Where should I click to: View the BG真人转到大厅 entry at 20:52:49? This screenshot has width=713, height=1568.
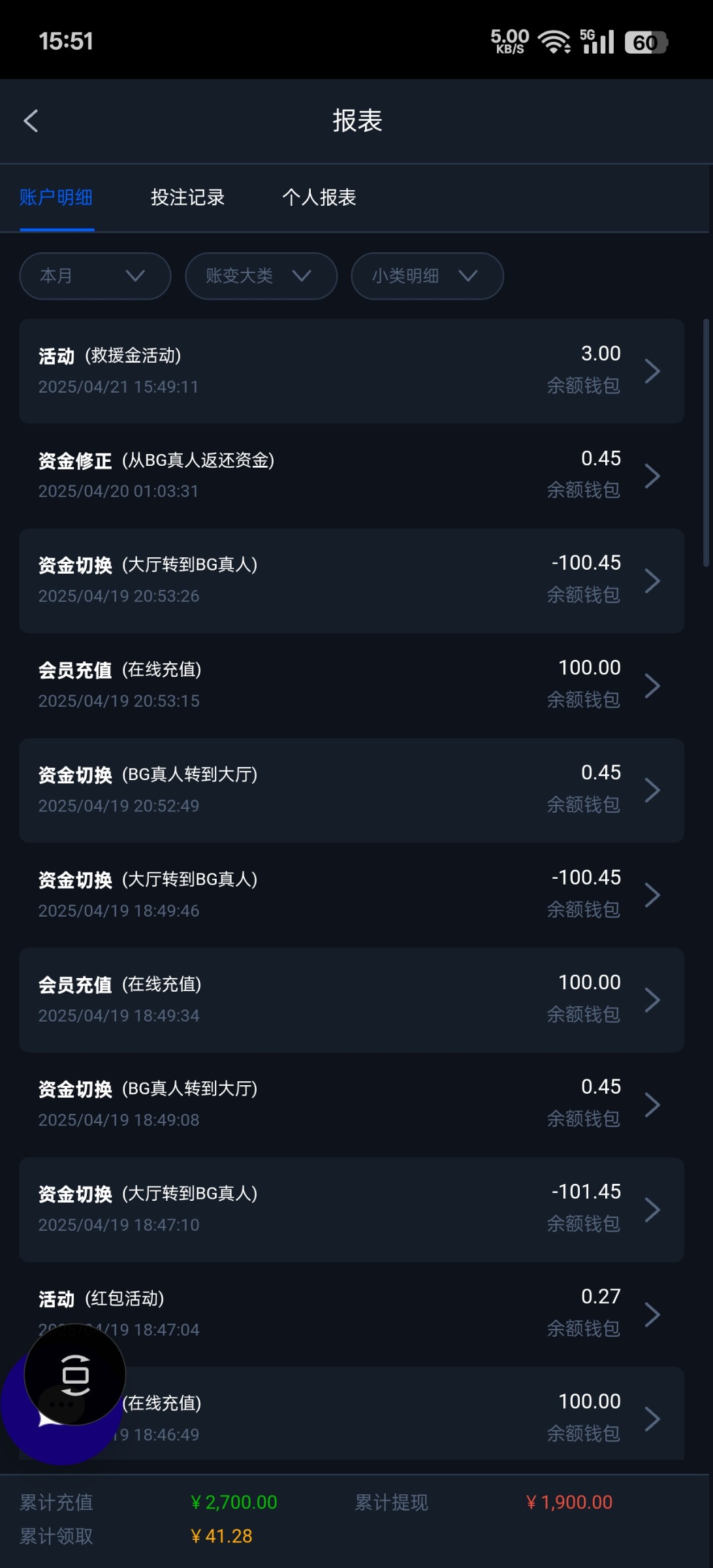[351, 791]
